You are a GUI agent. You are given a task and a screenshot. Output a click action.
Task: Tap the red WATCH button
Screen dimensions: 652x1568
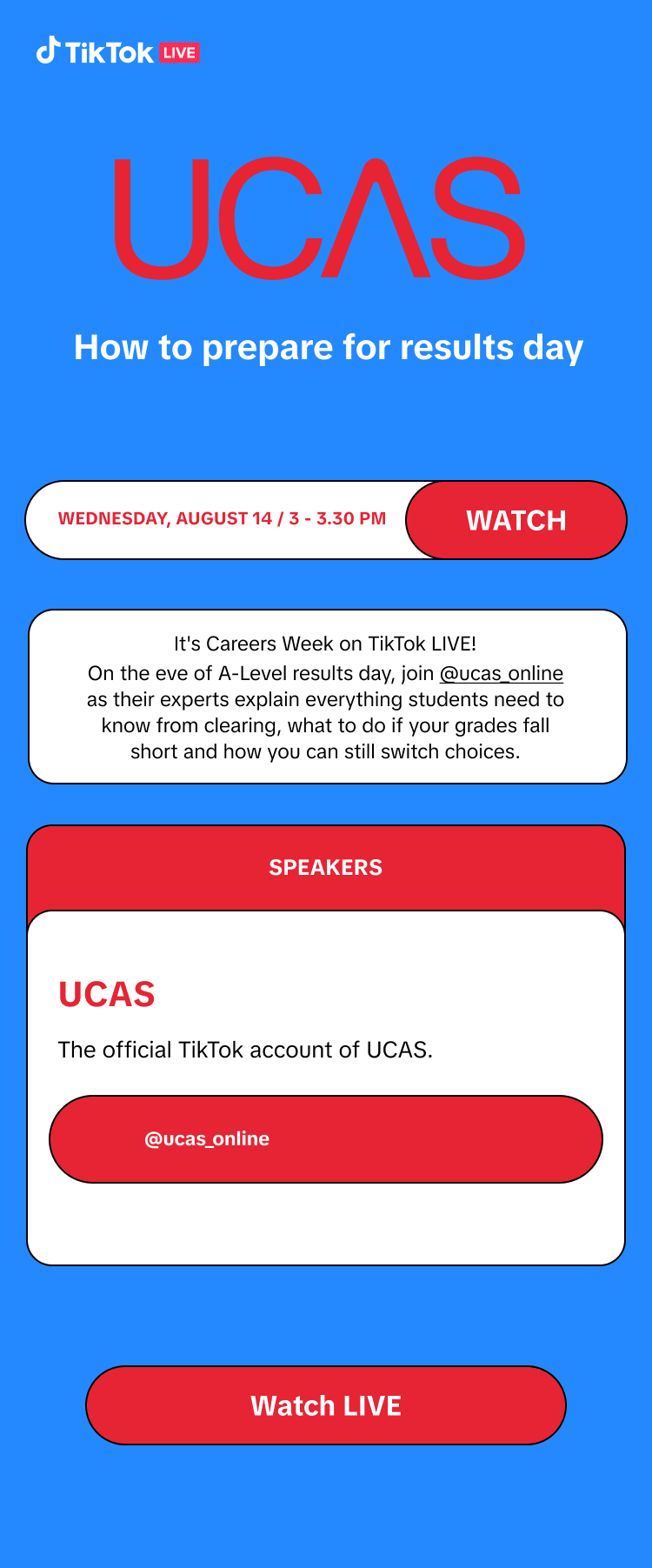click(516, 520)
